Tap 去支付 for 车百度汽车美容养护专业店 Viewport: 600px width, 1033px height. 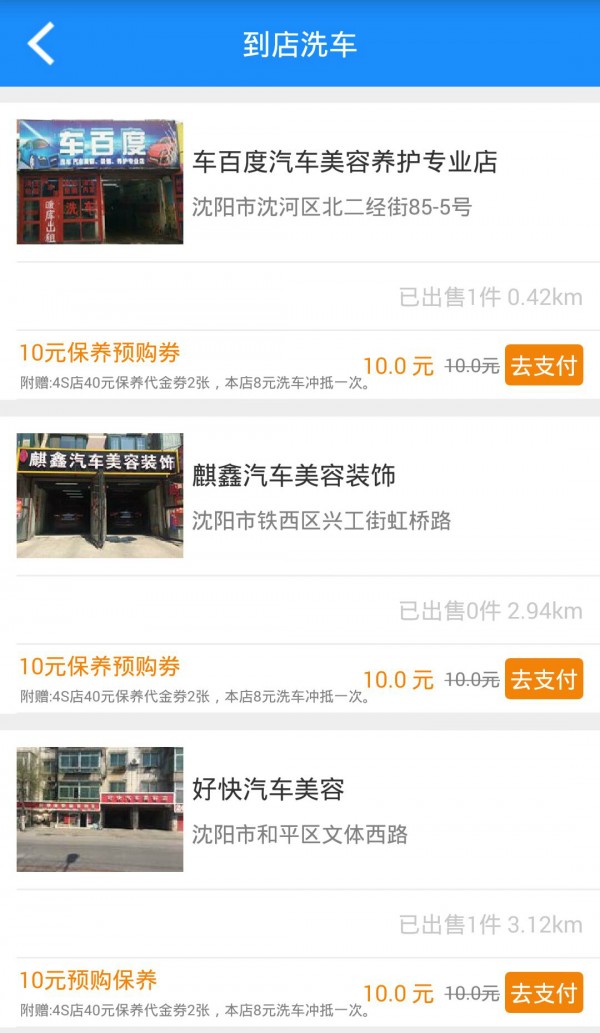click(x=543, y=365)
